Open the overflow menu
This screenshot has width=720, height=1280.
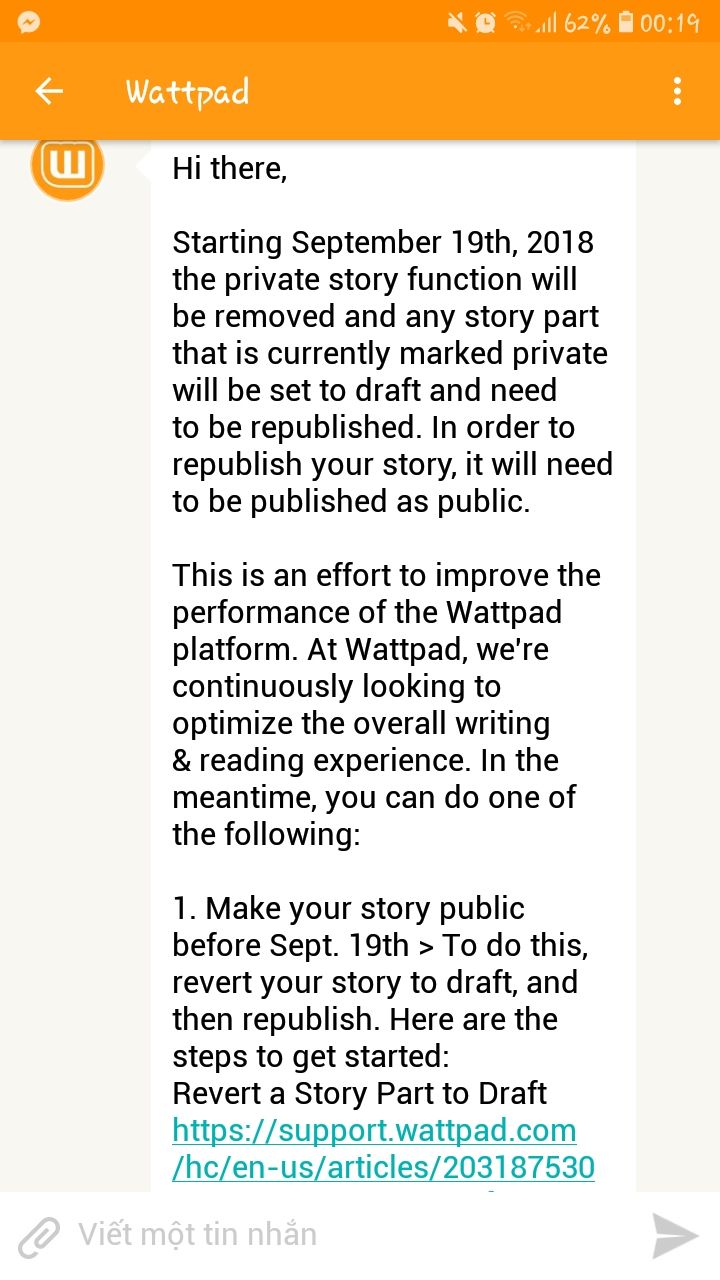coord(677,92)
